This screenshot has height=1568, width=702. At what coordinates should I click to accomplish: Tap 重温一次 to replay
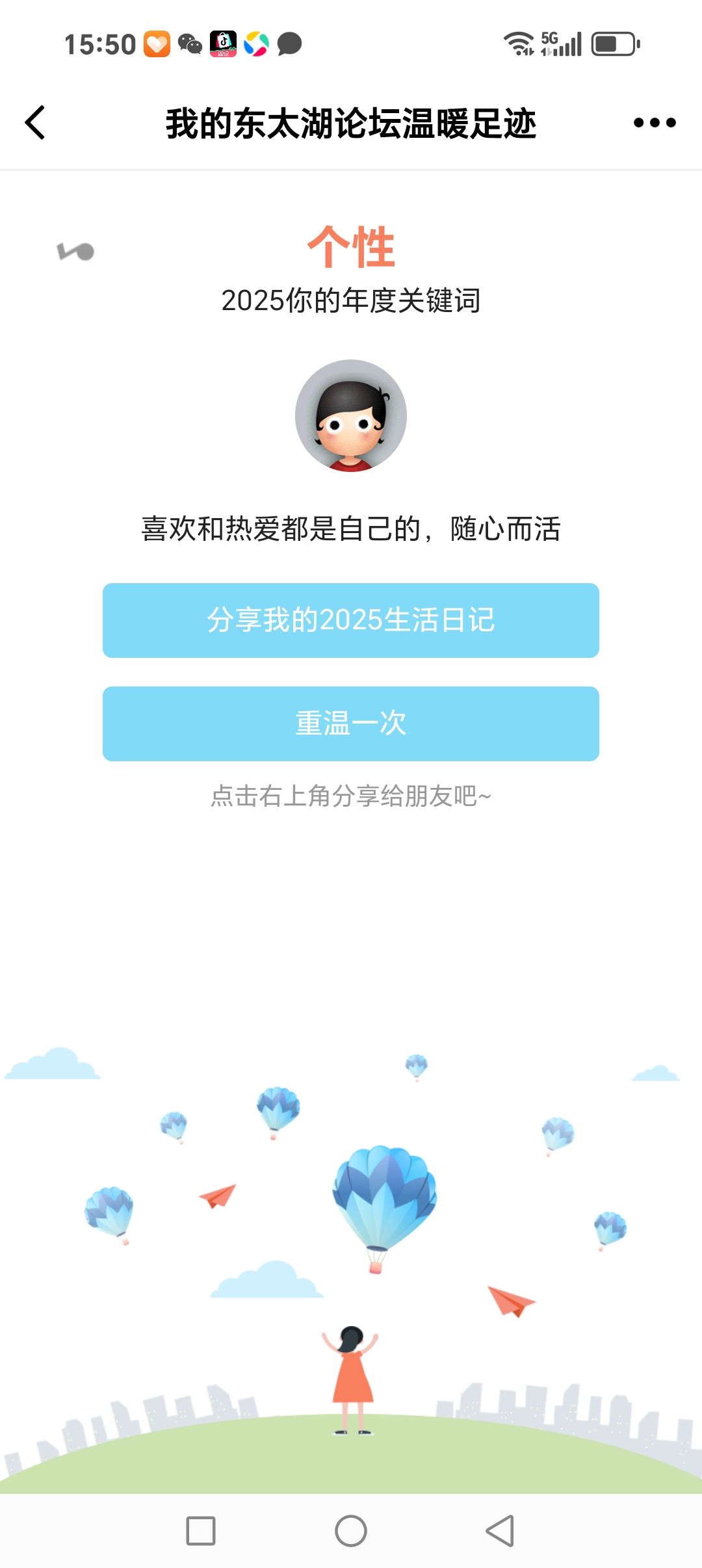351,724
